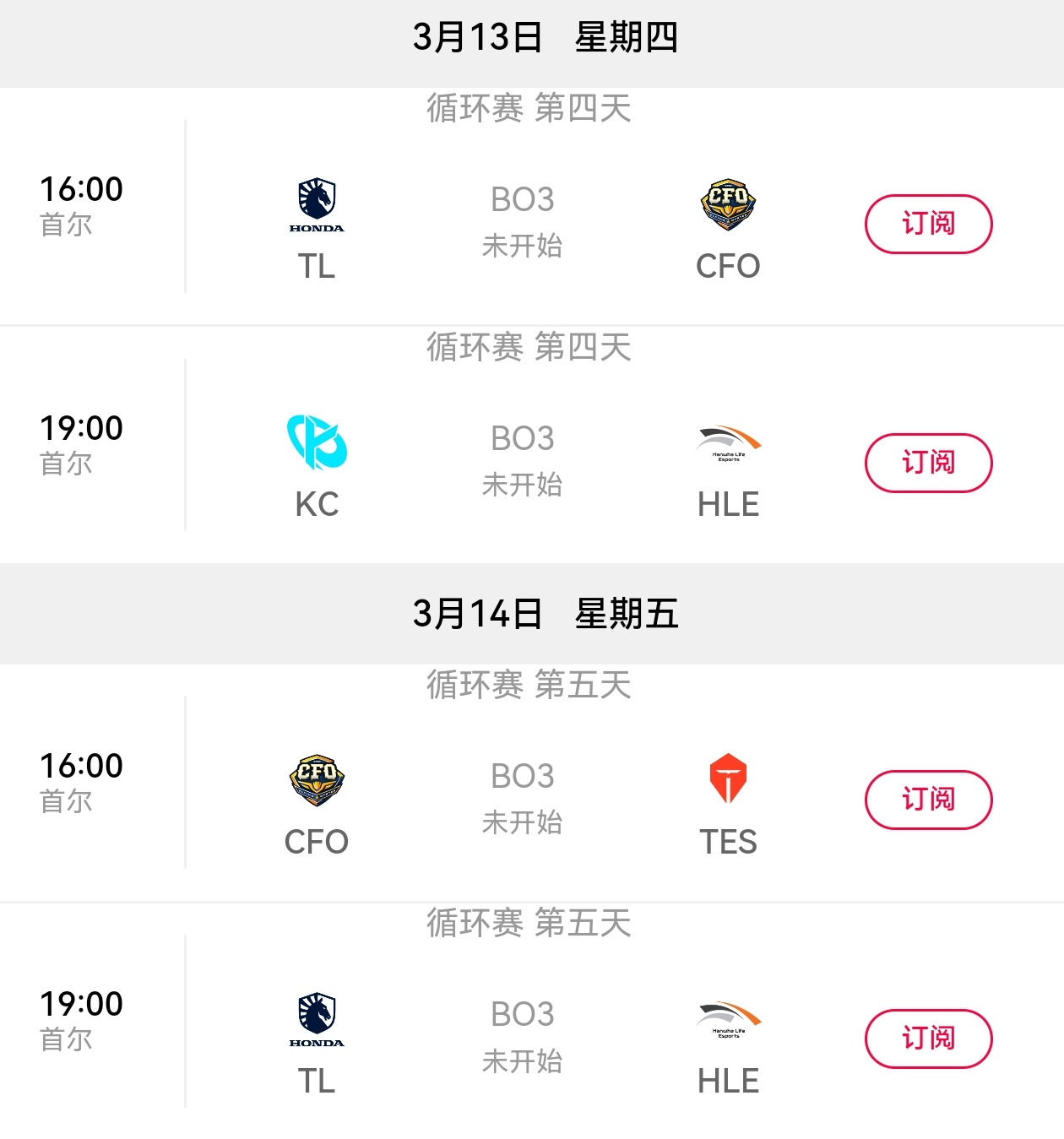1064x1139 pixels.
Task: Subscribe to the CFO vs TES match
Action: pos(928,800)
